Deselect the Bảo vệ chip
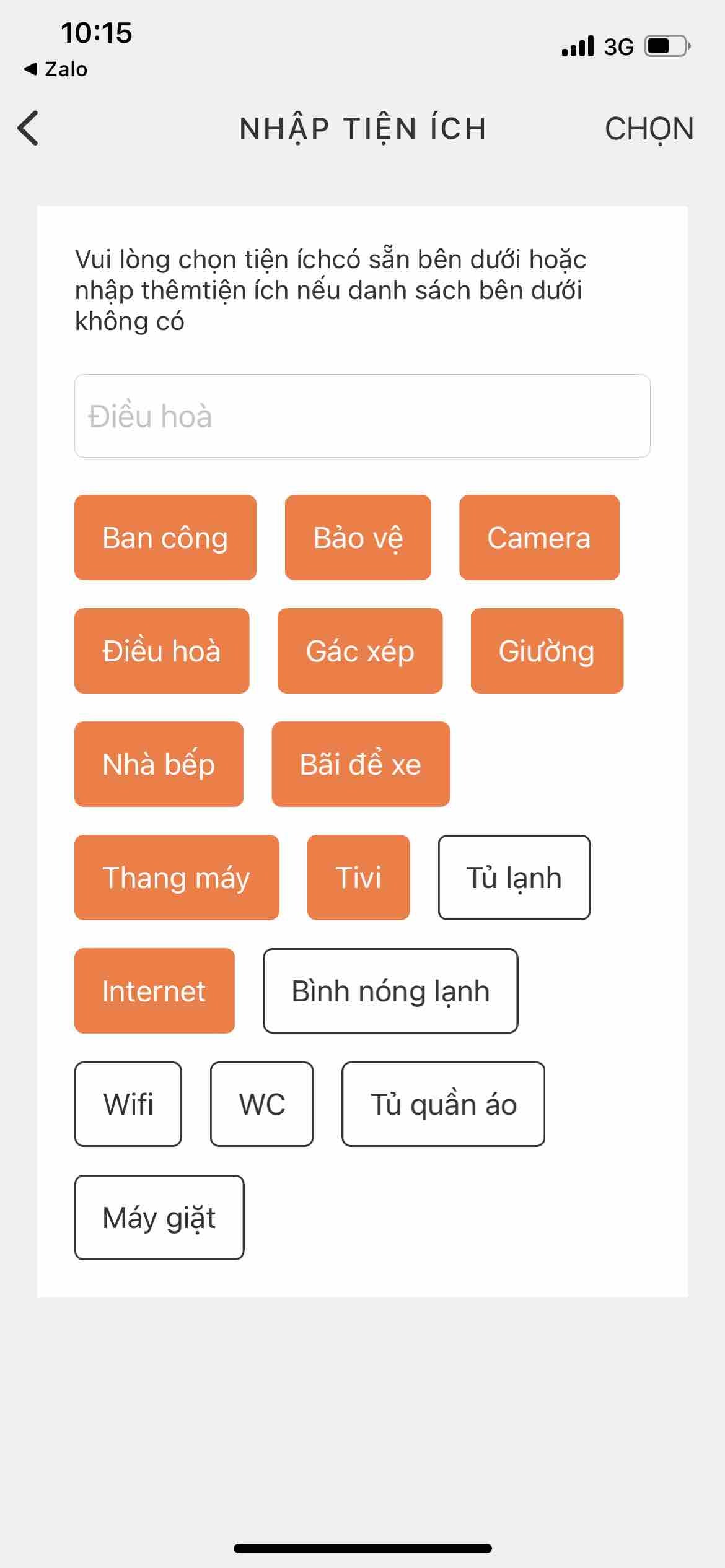725x1568 pixels. [358, 538]
